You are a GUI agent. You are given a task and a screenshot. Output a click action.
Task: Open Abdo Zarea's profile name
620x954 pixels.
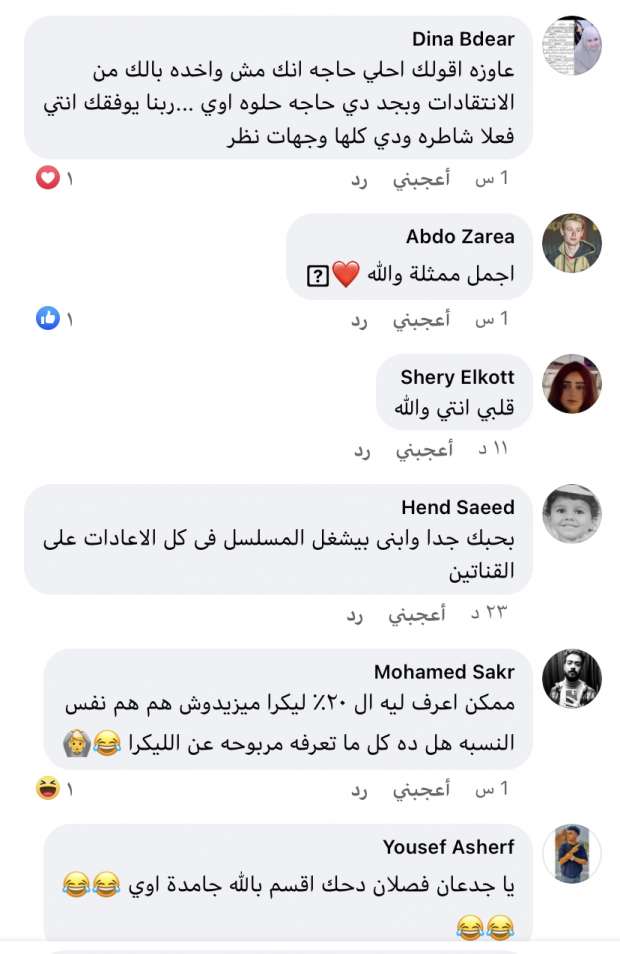click(460, 237)
